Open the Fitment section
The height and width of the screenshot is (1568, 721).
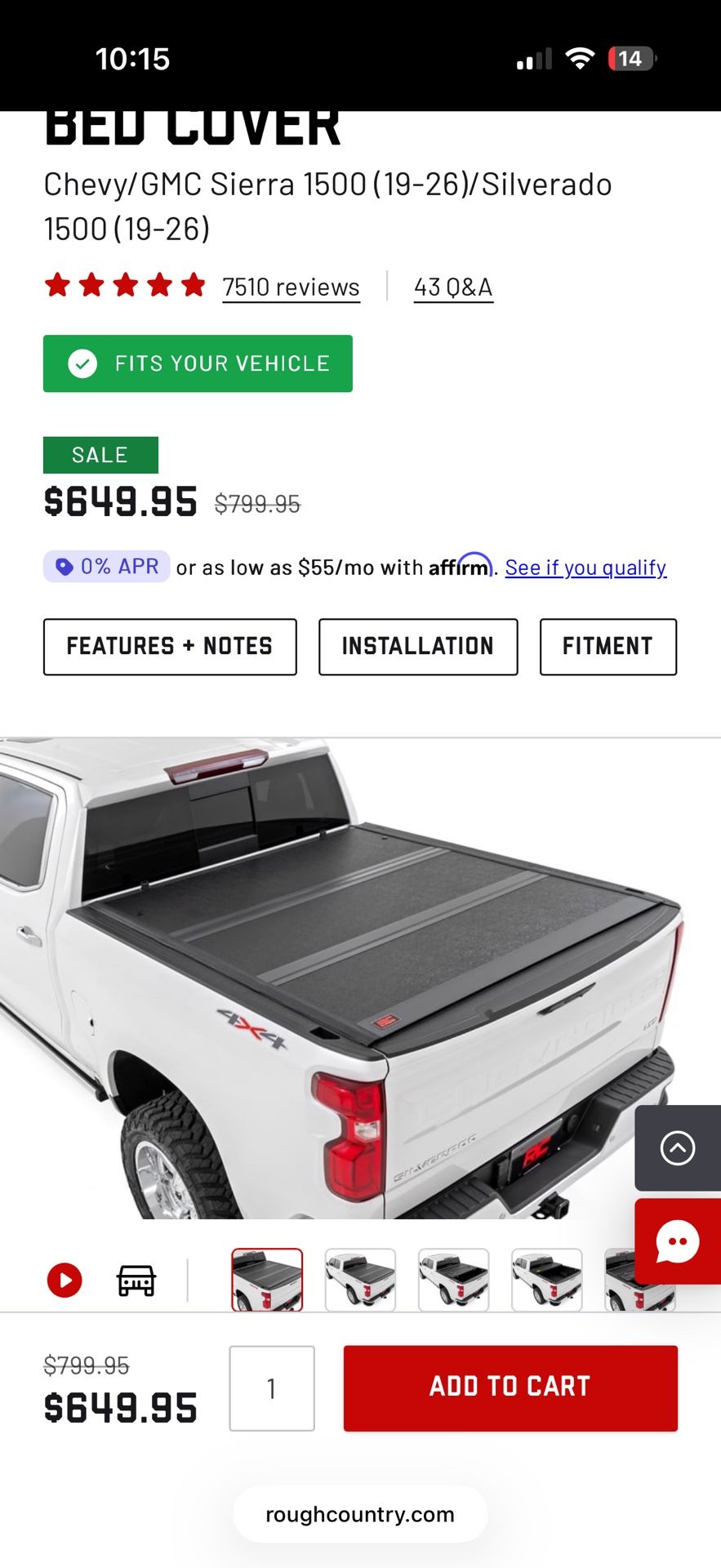click(608, 647)
